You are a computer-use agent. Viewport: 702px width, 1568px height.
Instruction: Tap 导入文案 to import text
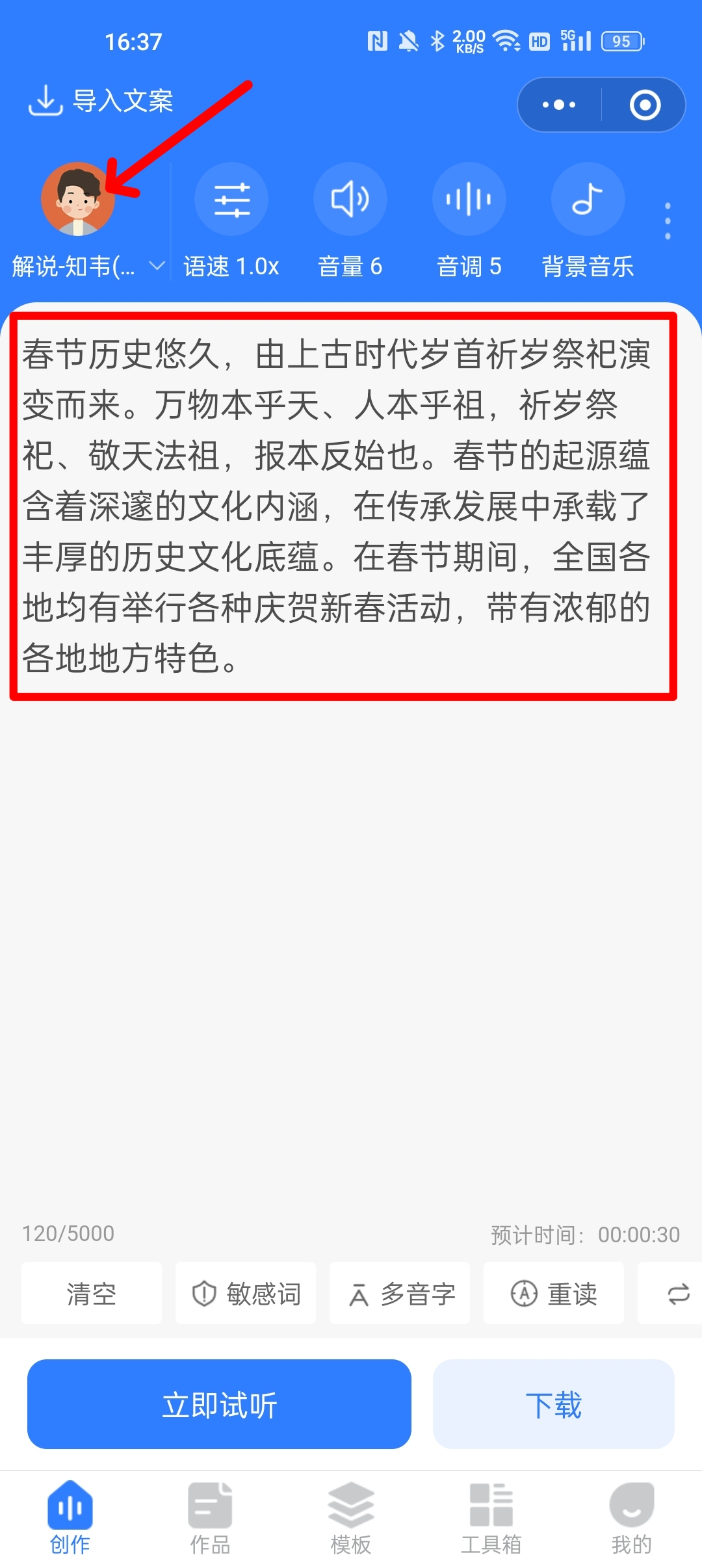coord(101,101)
